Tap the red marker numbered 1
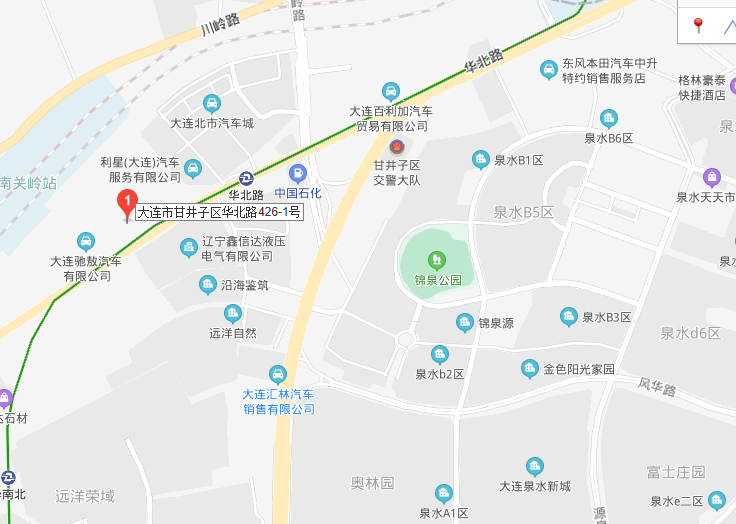The image size is (736, 524). 127,202
